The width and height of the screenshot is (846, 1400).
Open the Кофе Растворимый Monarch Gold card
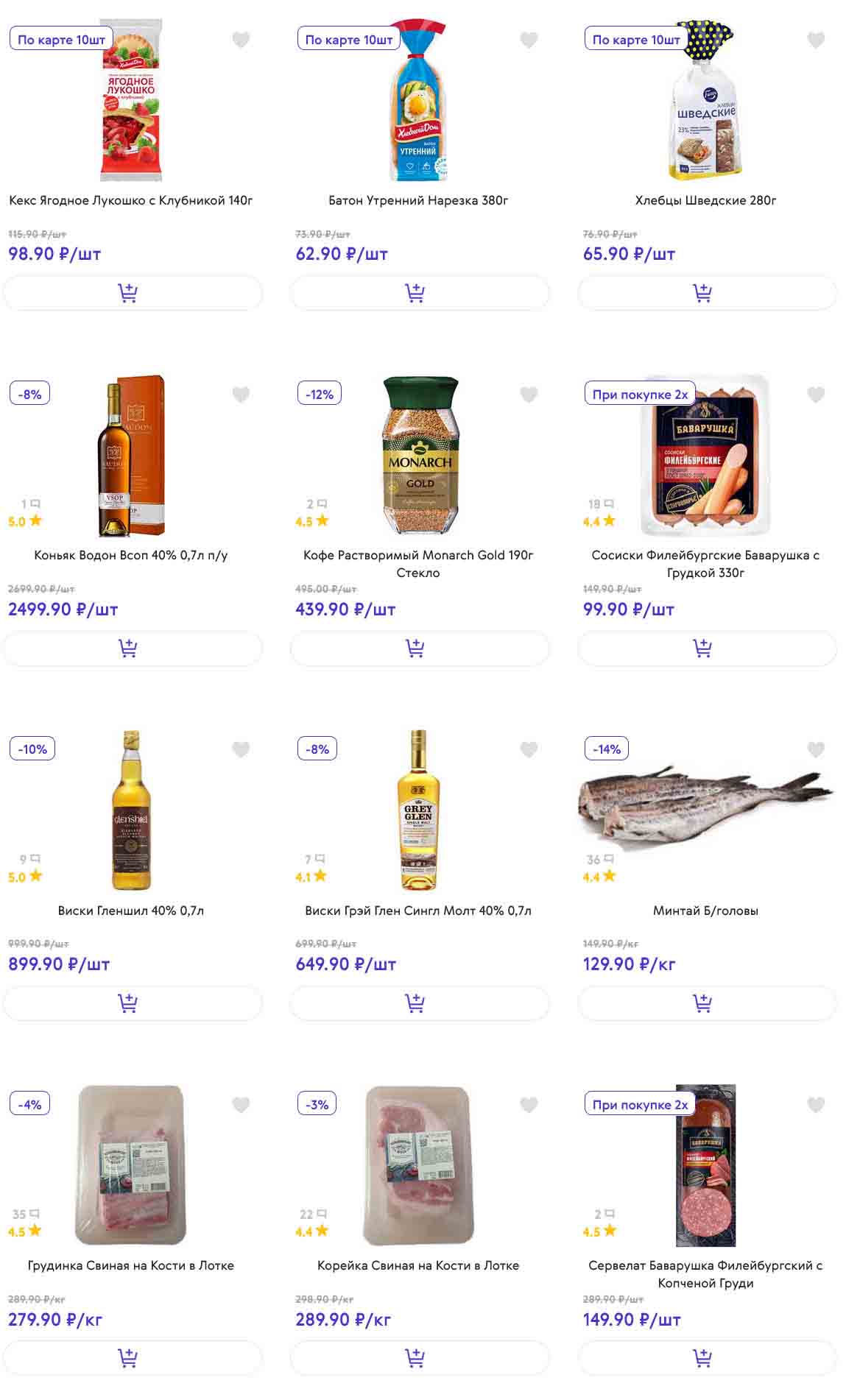point(417,563)
